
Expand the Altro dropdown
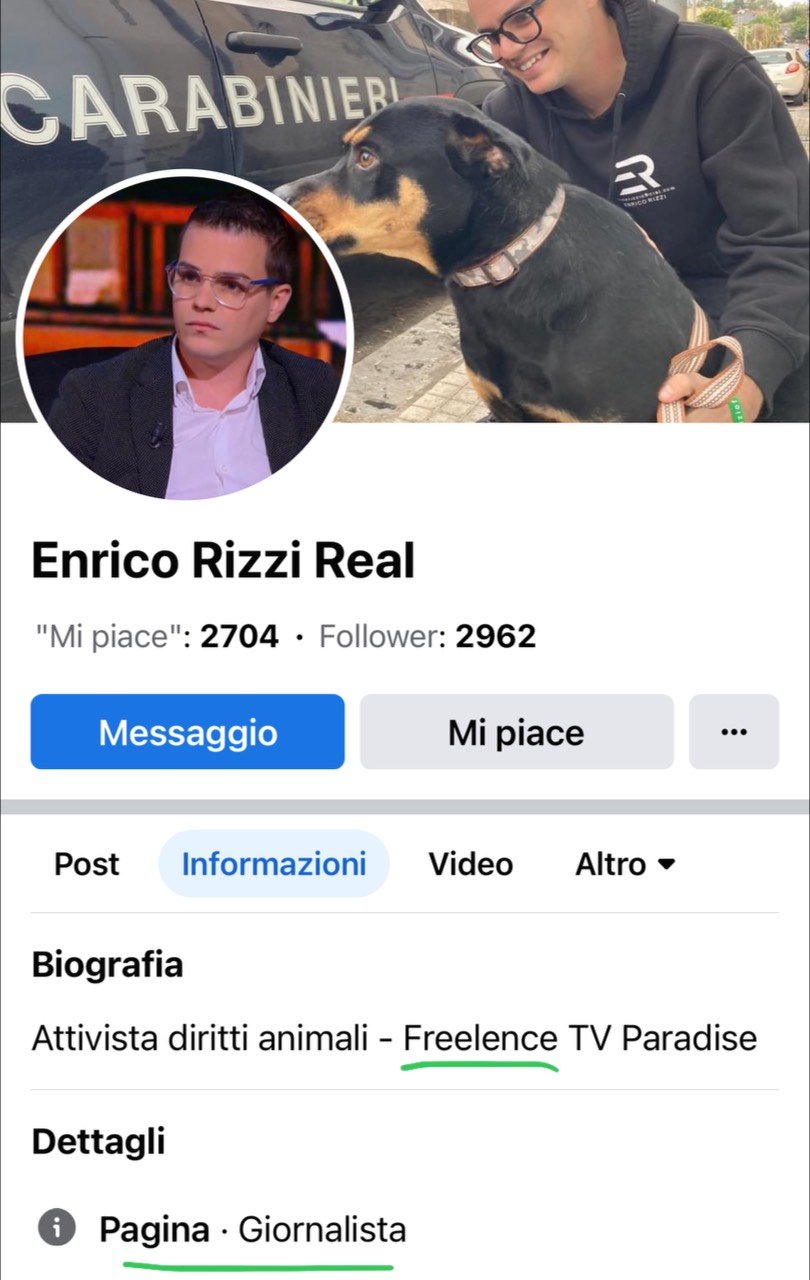point(625,864)
